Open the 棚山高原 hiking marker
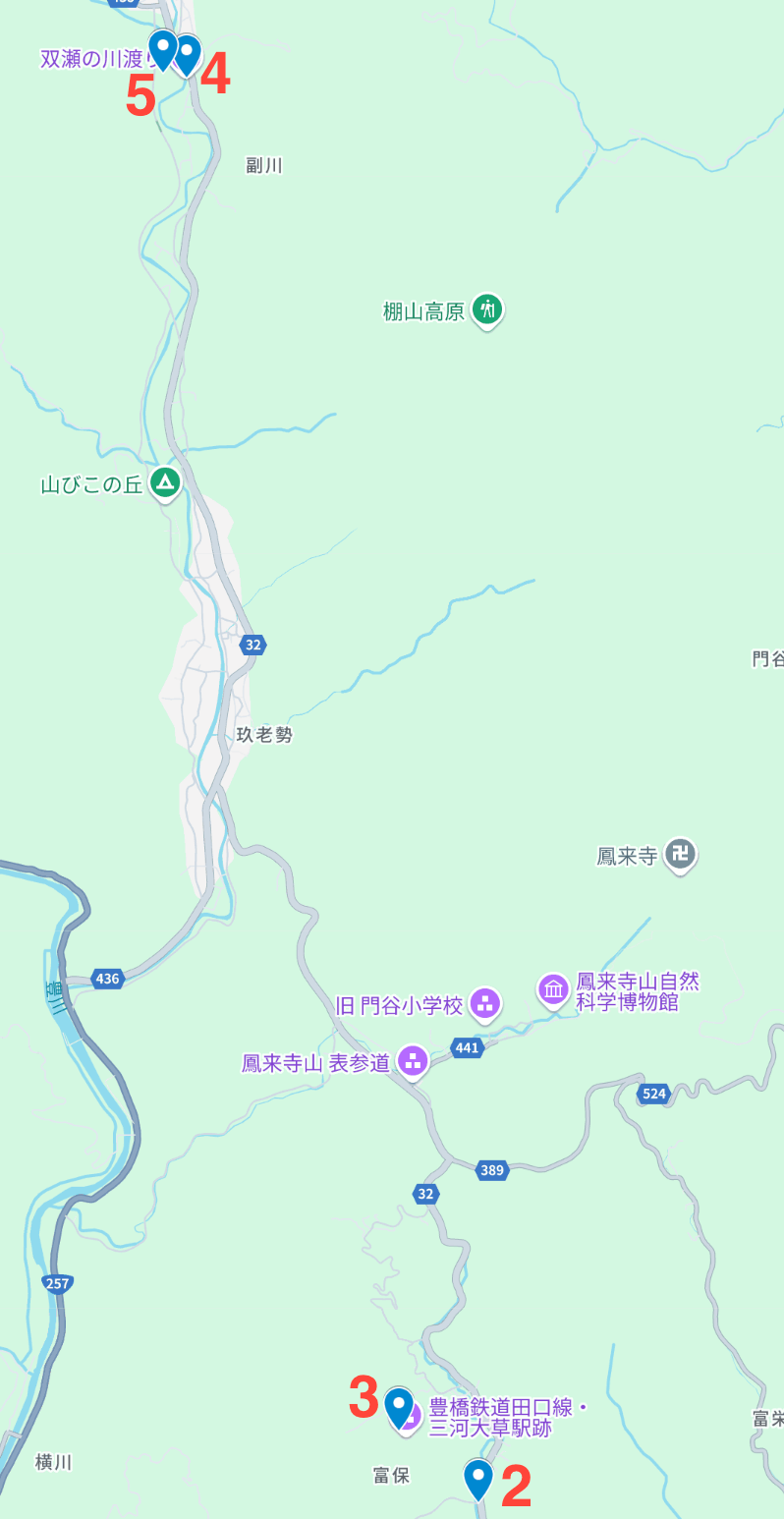784x1519 pixels. point(486,310)
